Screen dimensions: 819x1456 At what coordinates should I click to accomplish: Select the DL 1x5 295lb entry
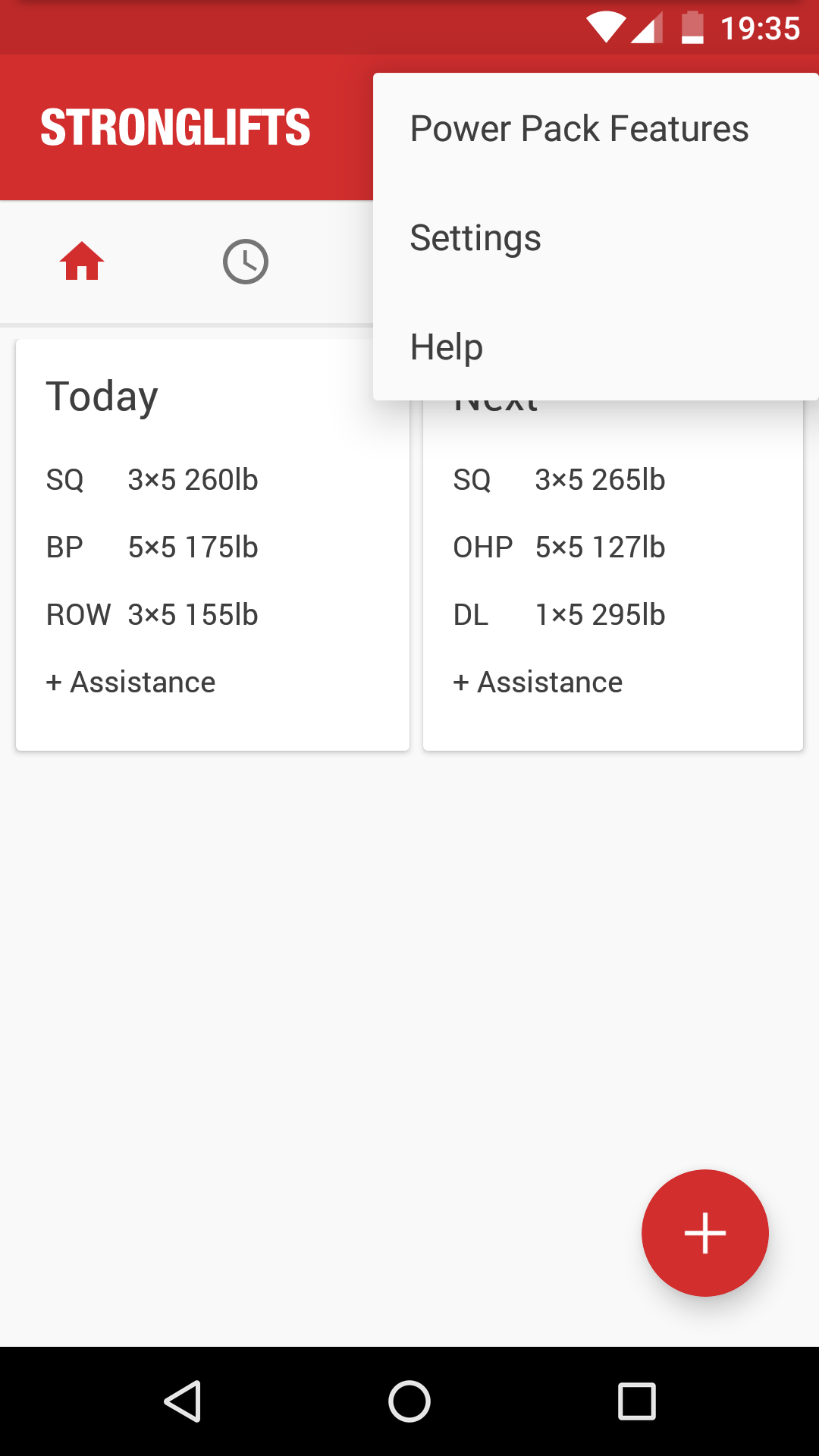[x=559, y=614]
